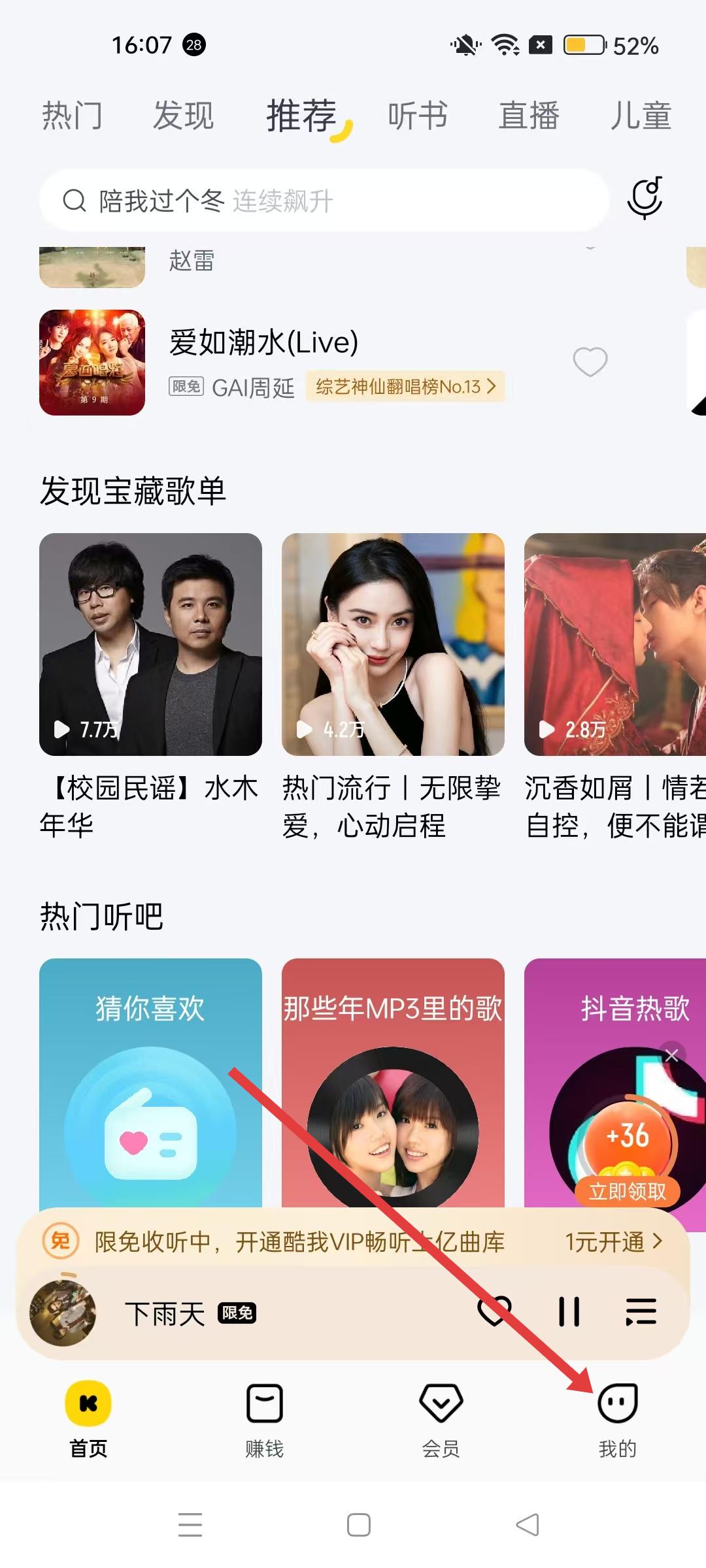Open the 猜你喜欢 radio card

[x=150, y=1085]
